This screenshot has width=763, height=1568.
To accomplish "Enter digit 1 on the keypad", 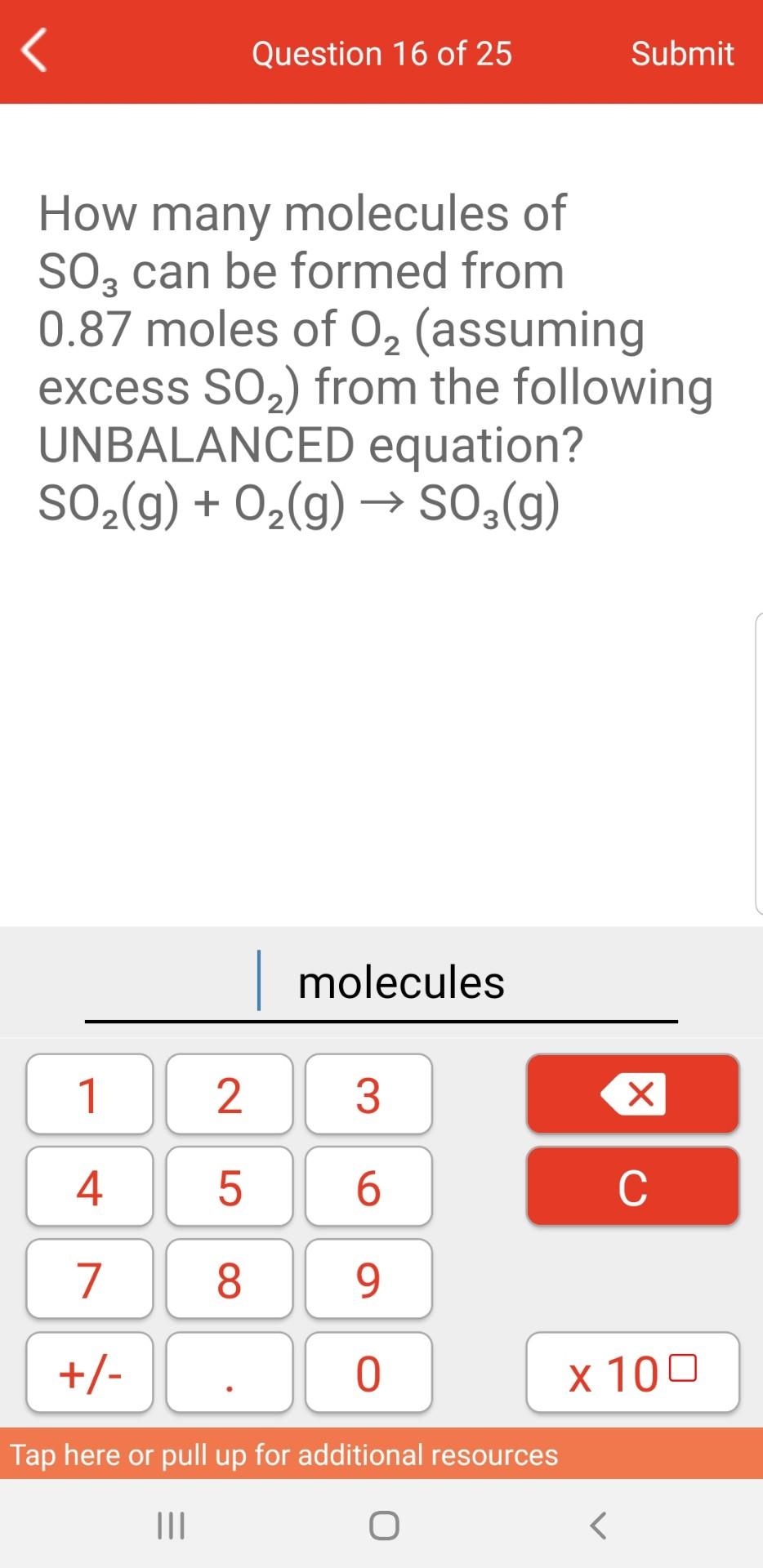I will point(89,1094).
